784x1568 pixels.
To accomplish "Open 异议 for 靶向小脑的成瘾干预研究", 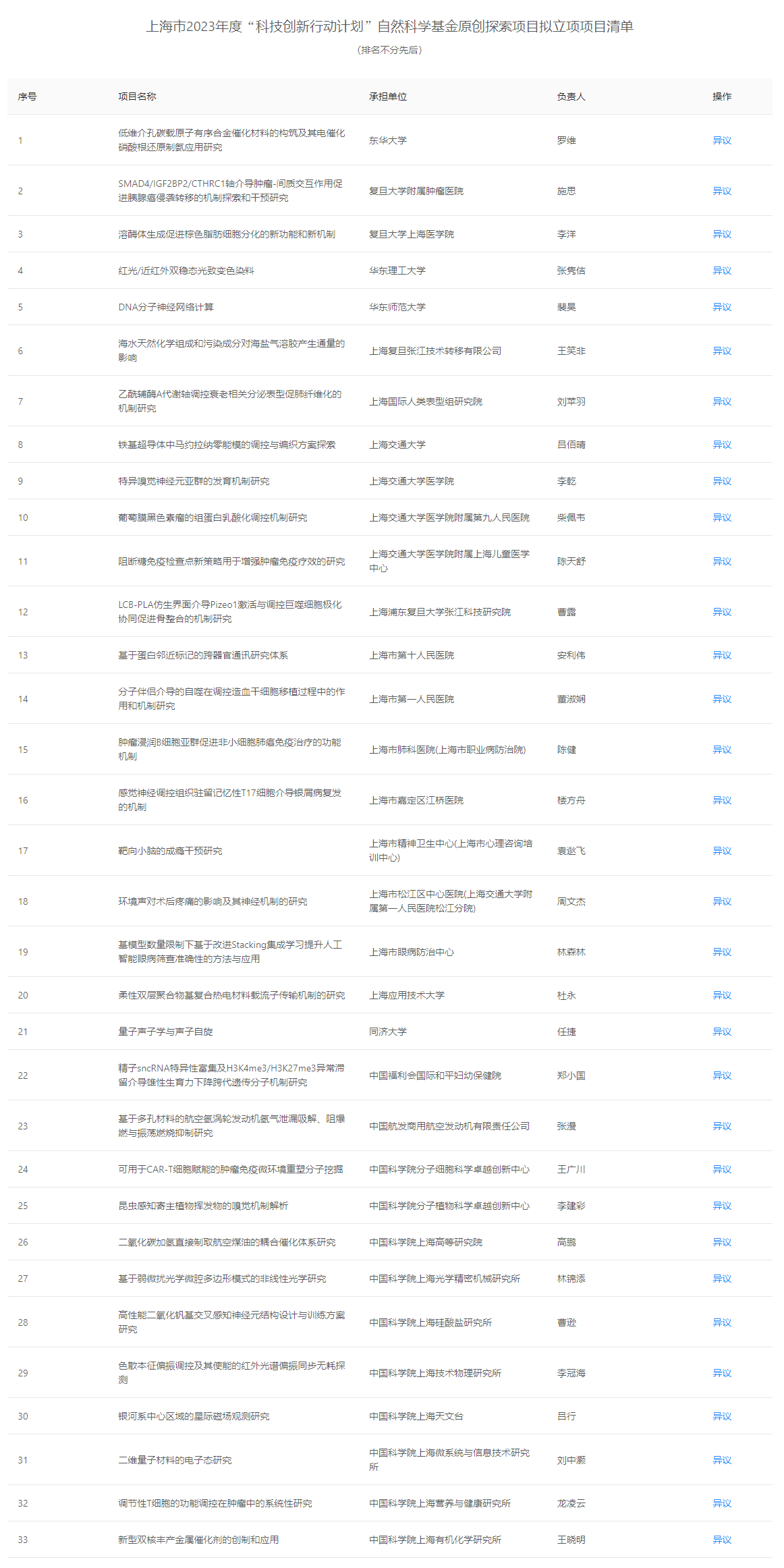I will [x=721, y=851].
